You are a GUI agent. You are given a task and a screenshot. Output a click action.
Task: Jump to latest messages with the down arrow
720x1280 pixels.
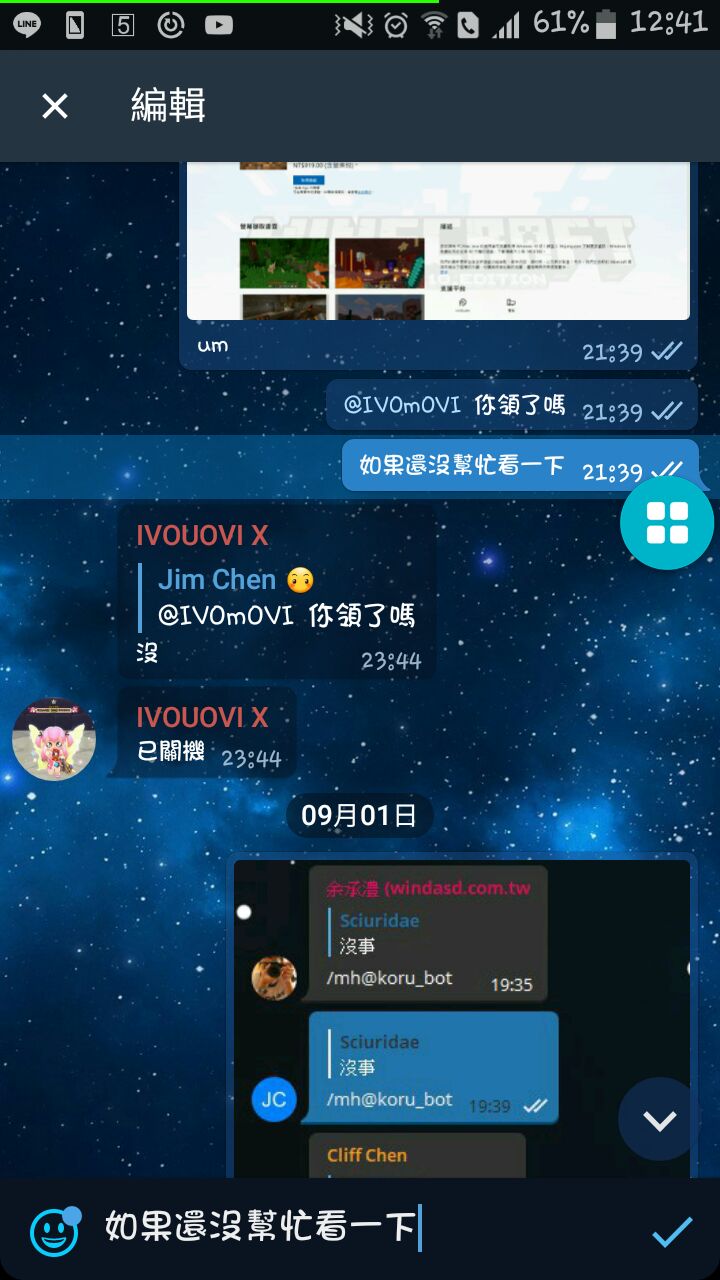point(660,1120)
